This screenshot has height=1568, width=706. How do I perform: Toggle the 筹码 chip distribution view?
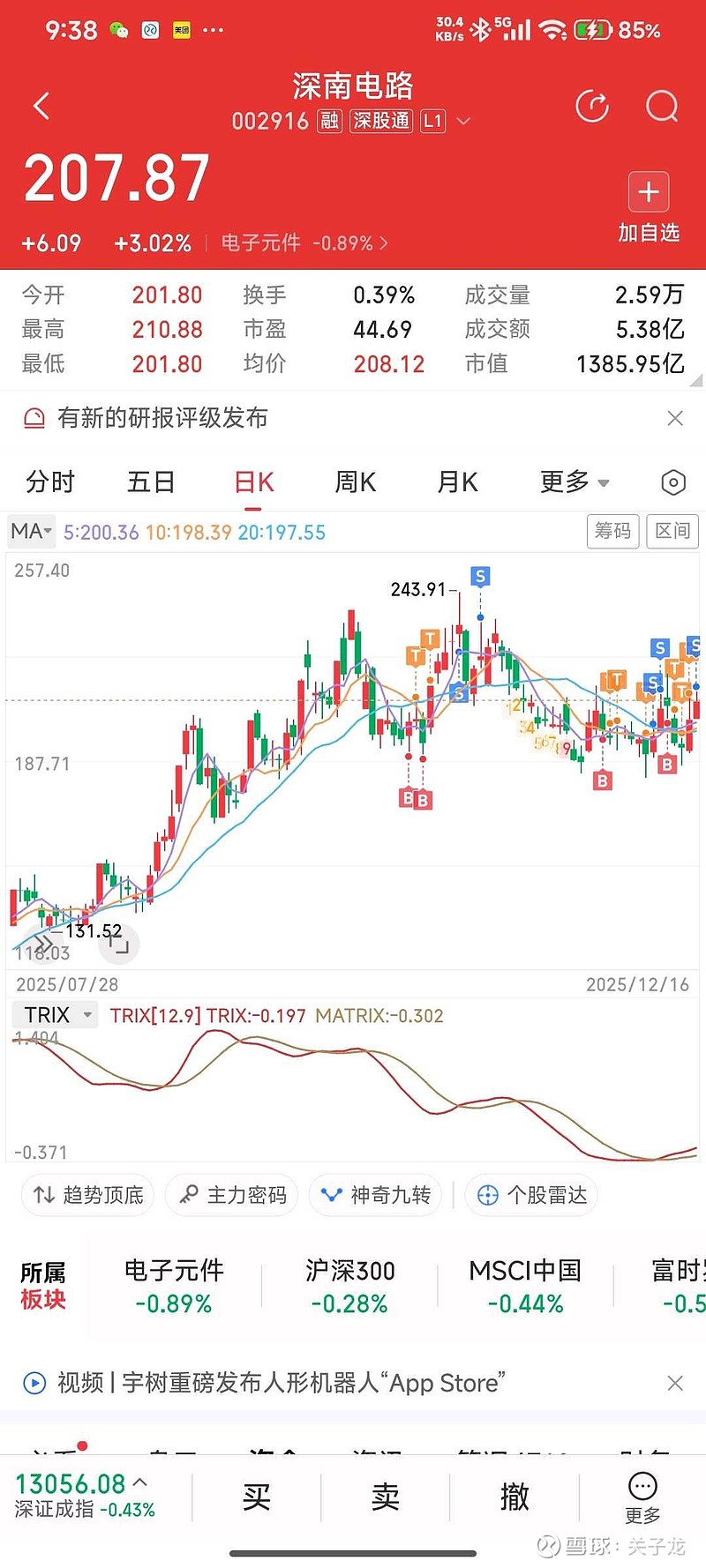(x=612, y=532)
